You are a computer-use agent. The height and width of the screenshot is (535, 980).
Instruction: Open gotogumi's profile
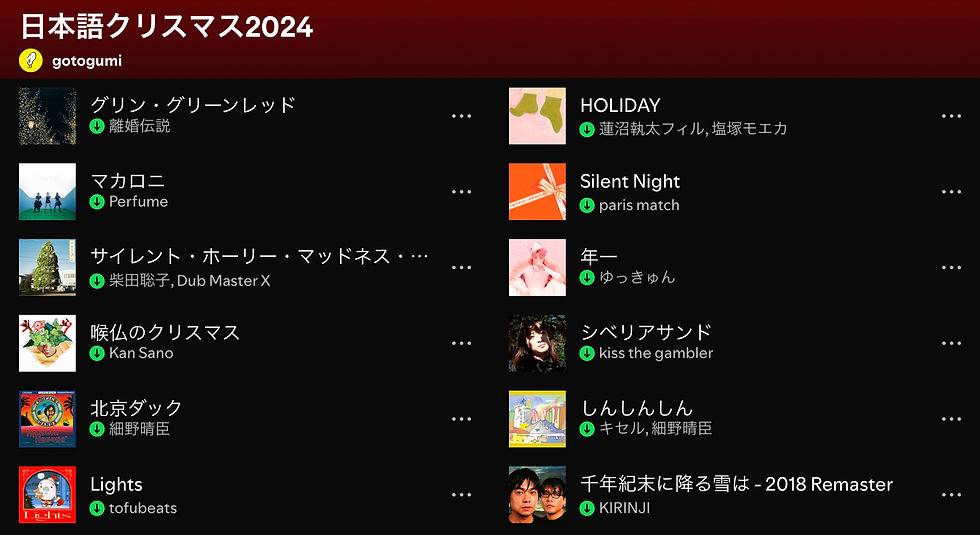86,60
